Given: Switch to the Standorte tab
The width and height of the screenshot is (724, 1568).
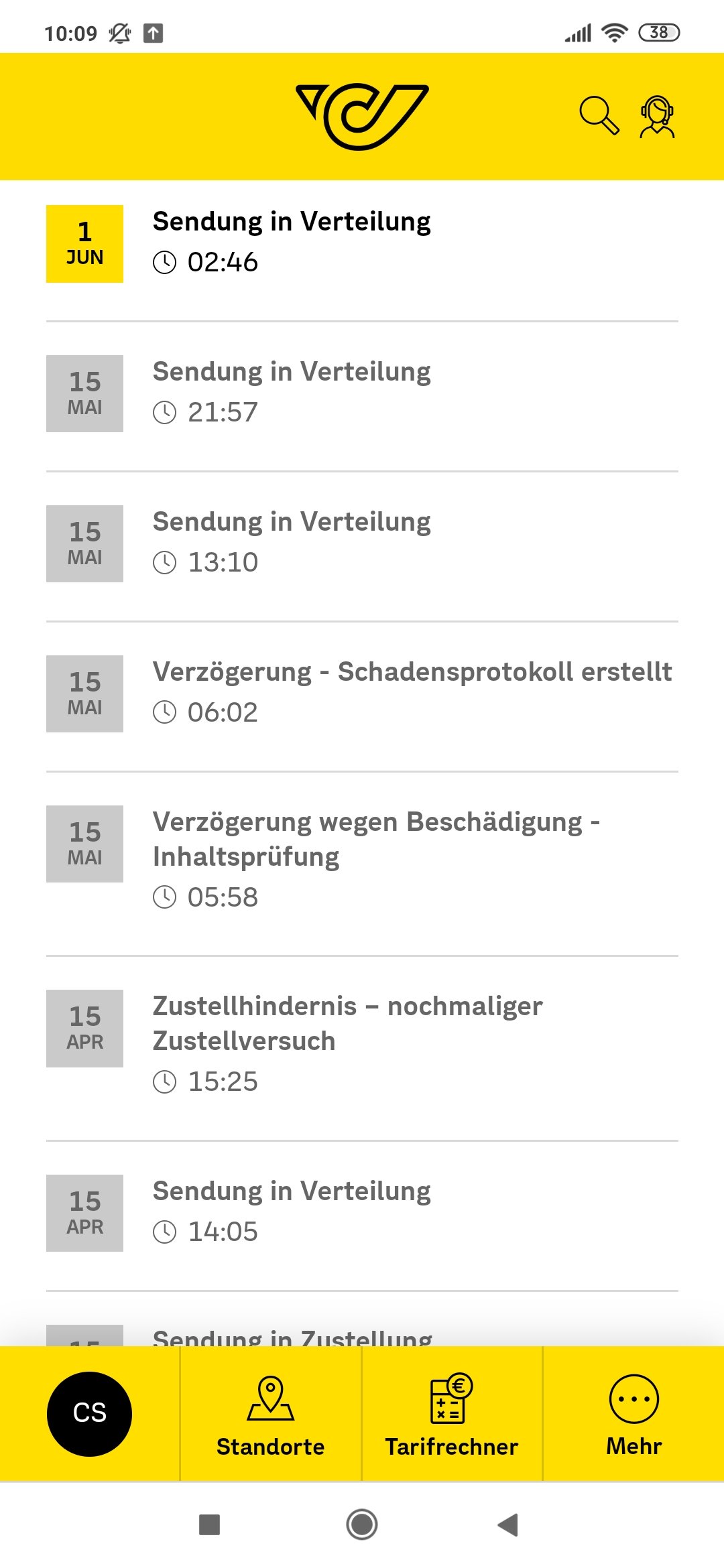Looking at the screenshot, I should 271,1415.
